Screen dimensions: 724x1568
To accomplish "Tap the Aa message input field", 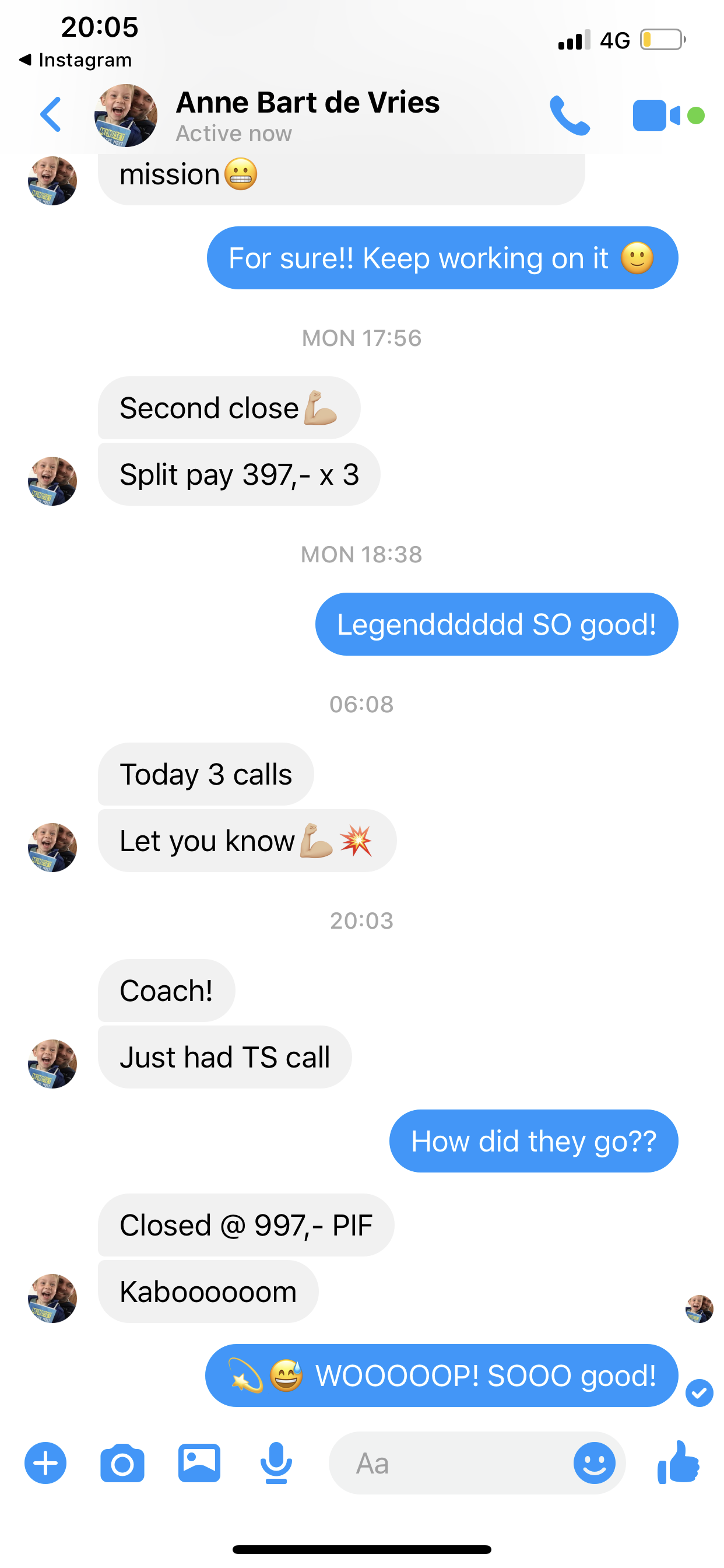I will point(450,1462).
